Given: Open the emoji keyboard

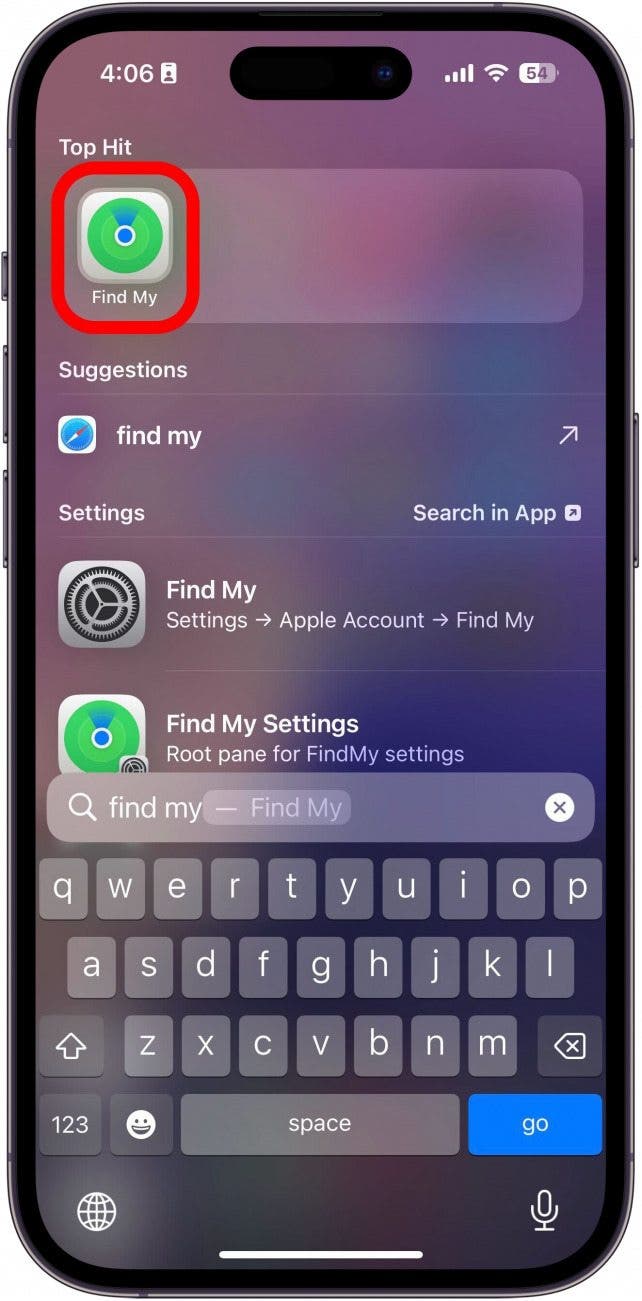Looking at the screenshot, I should (x=141, y=1124).
